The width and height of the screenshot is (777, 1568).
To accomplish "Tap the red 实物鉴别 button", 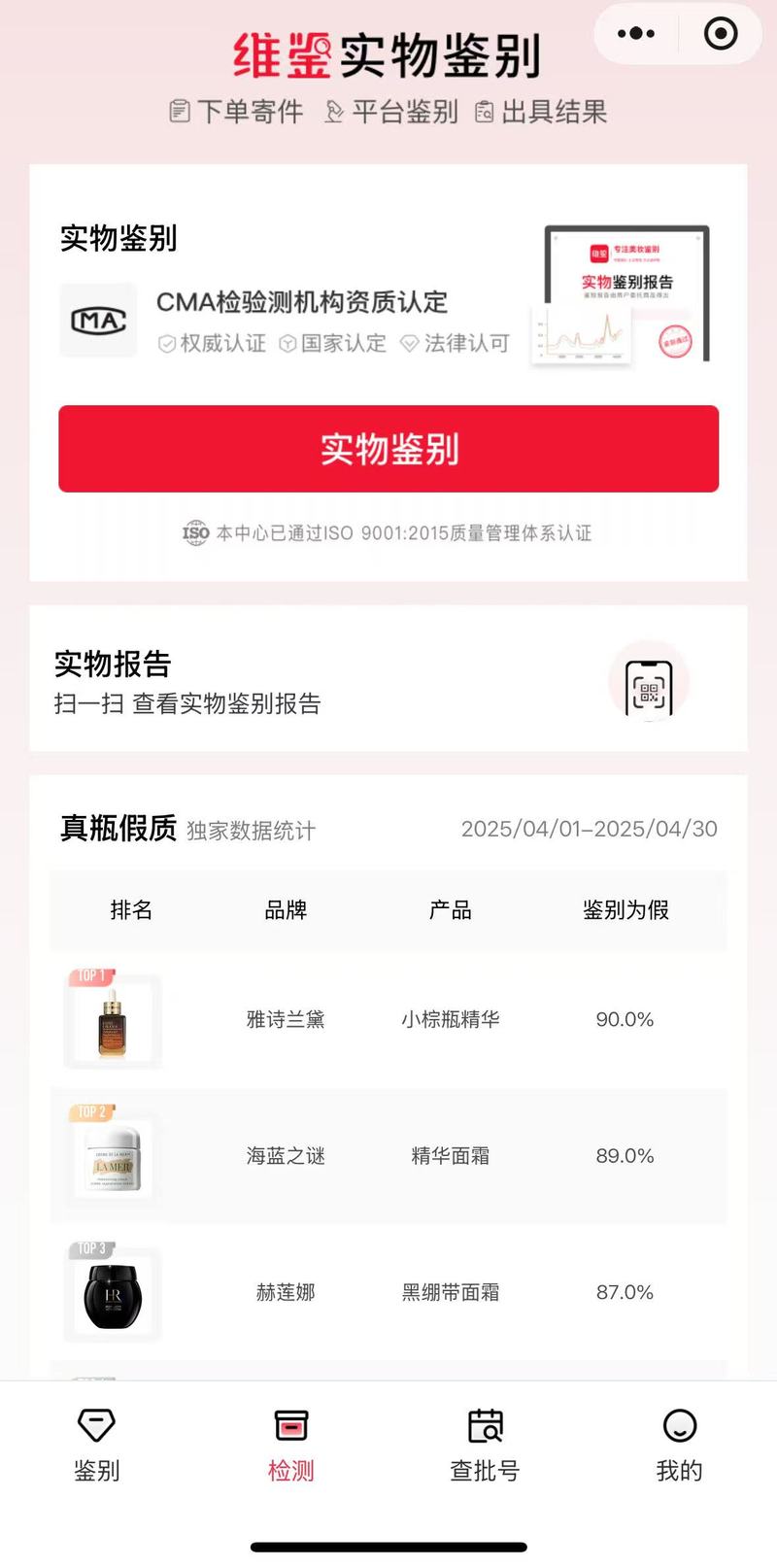I will coord(388,449).
